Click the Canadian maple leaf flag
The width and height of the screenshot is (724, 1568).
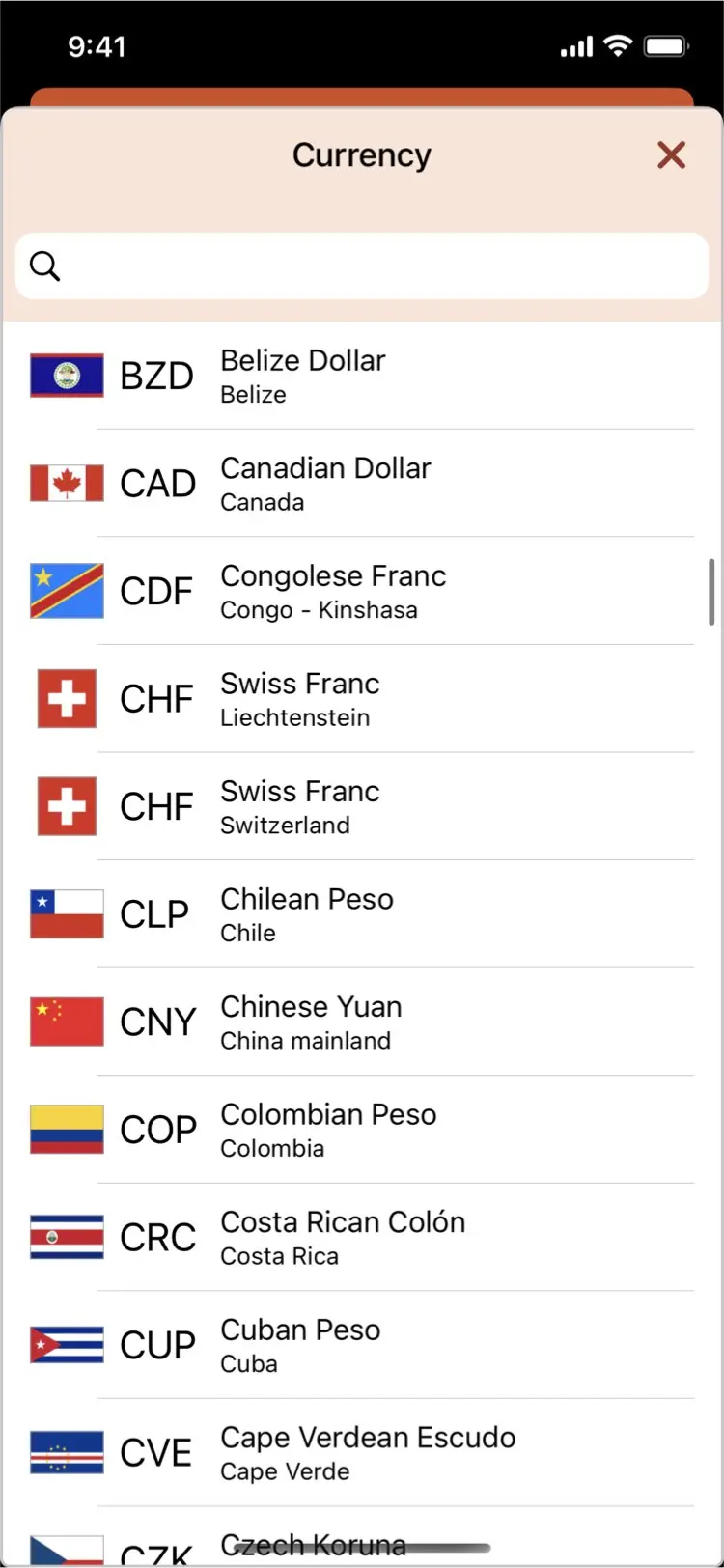[x=65, y=483]
